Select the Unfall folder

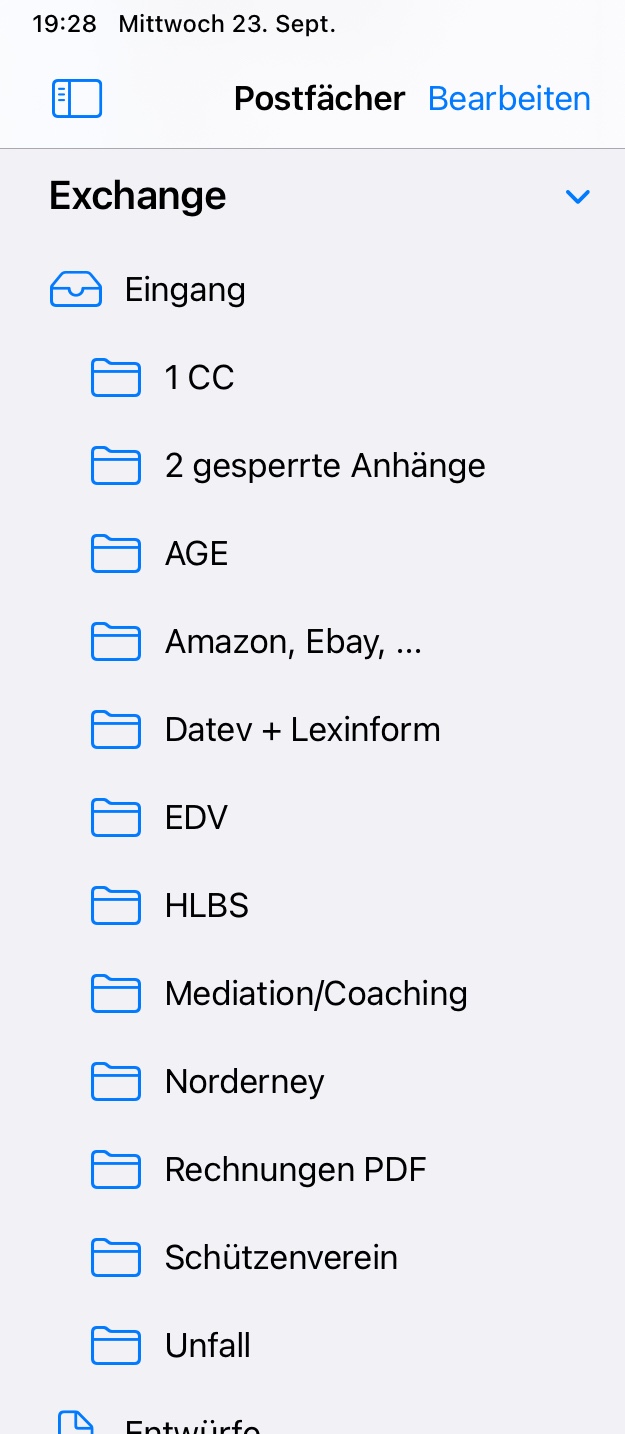tap(207, 1346)
